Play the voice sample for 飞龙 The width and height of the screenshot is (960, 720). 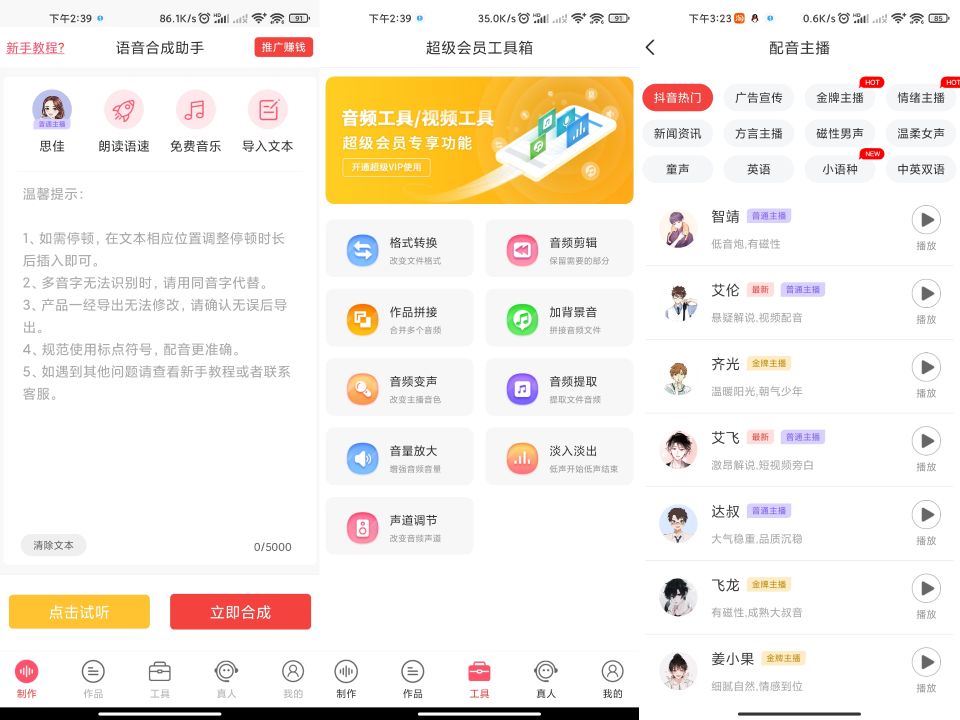(926, 588)
